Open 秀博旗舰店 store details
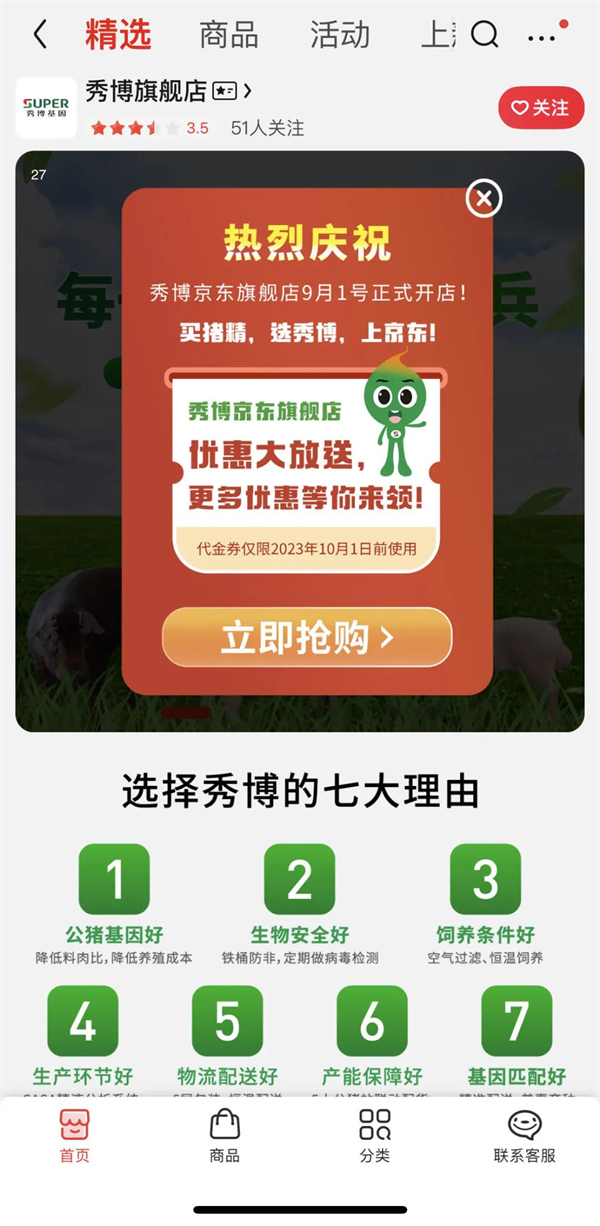This screenshot has height=1226, width=600. point(167,92)
